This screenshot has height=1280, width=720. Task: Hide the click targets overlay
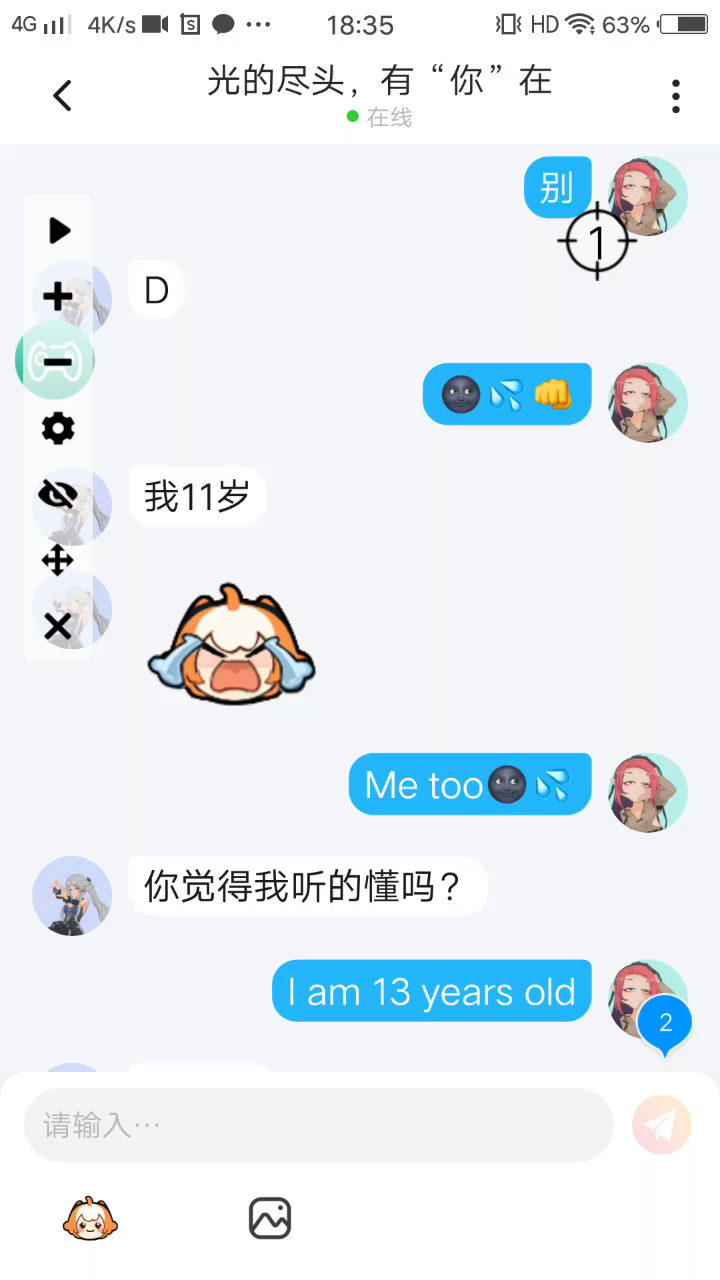(57, 494)
